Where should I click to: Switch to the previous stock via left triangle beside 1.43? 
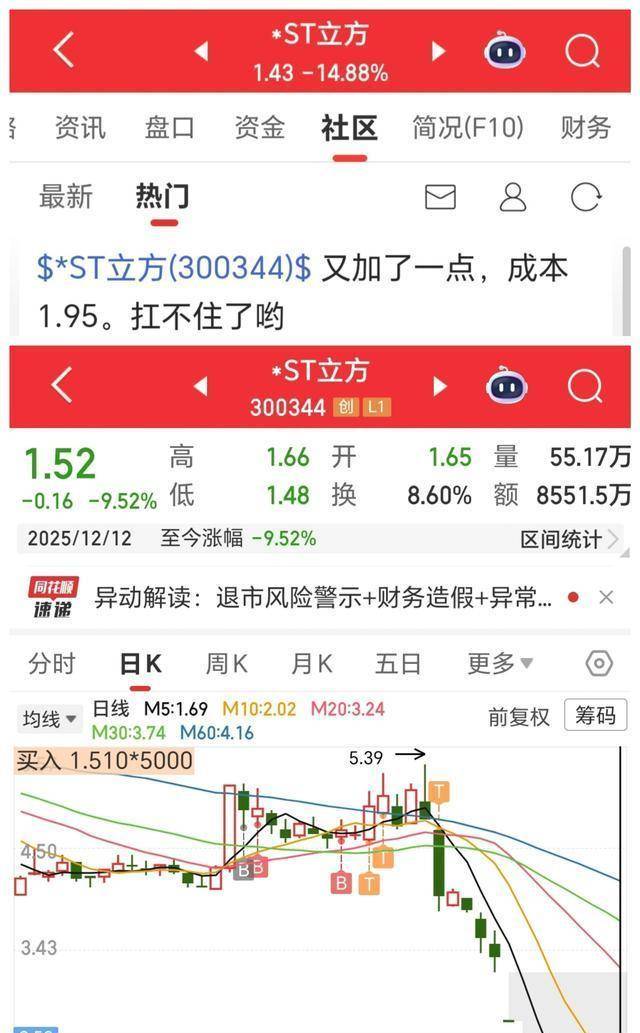[201, 51]
